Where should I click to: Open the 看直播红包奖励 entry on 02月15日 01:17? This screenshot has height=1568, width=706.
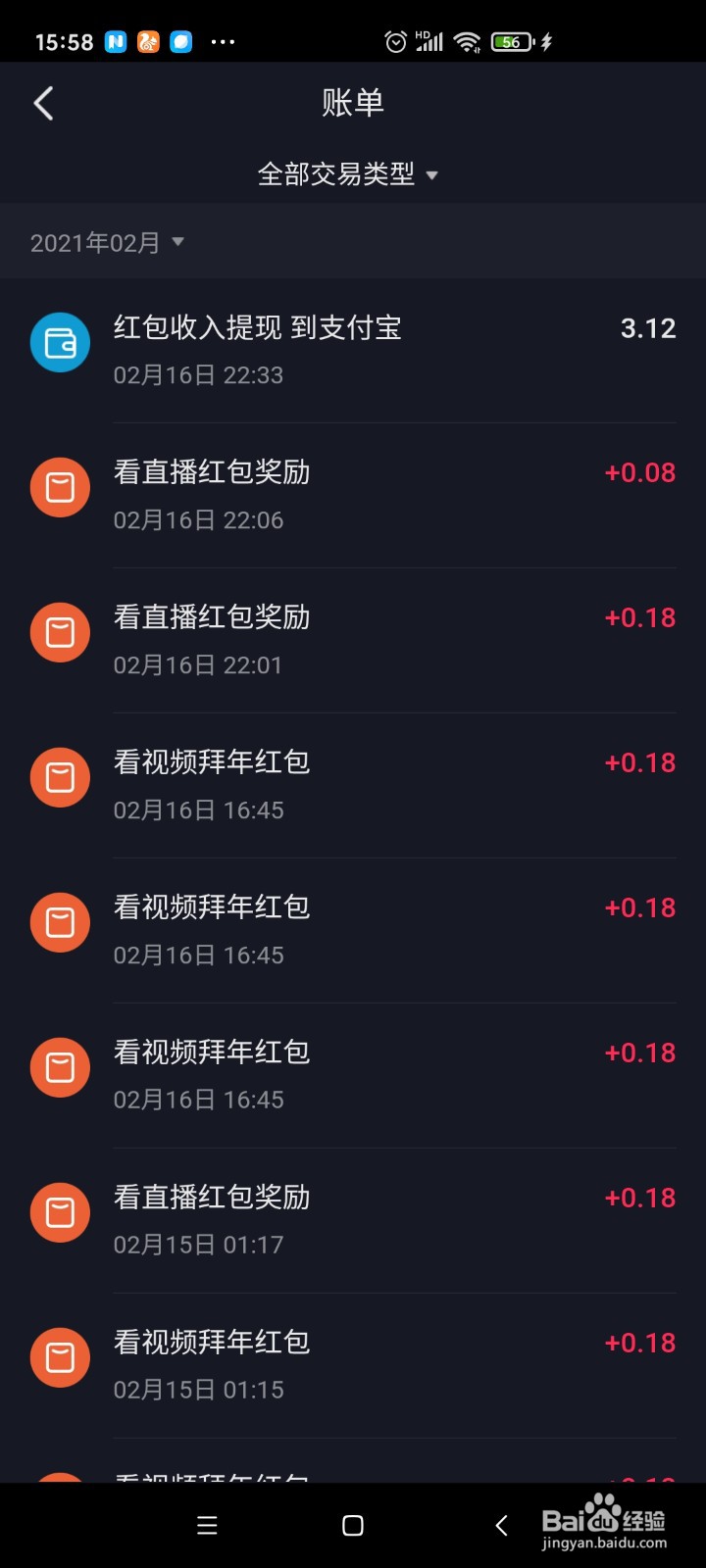[353, 1221]
